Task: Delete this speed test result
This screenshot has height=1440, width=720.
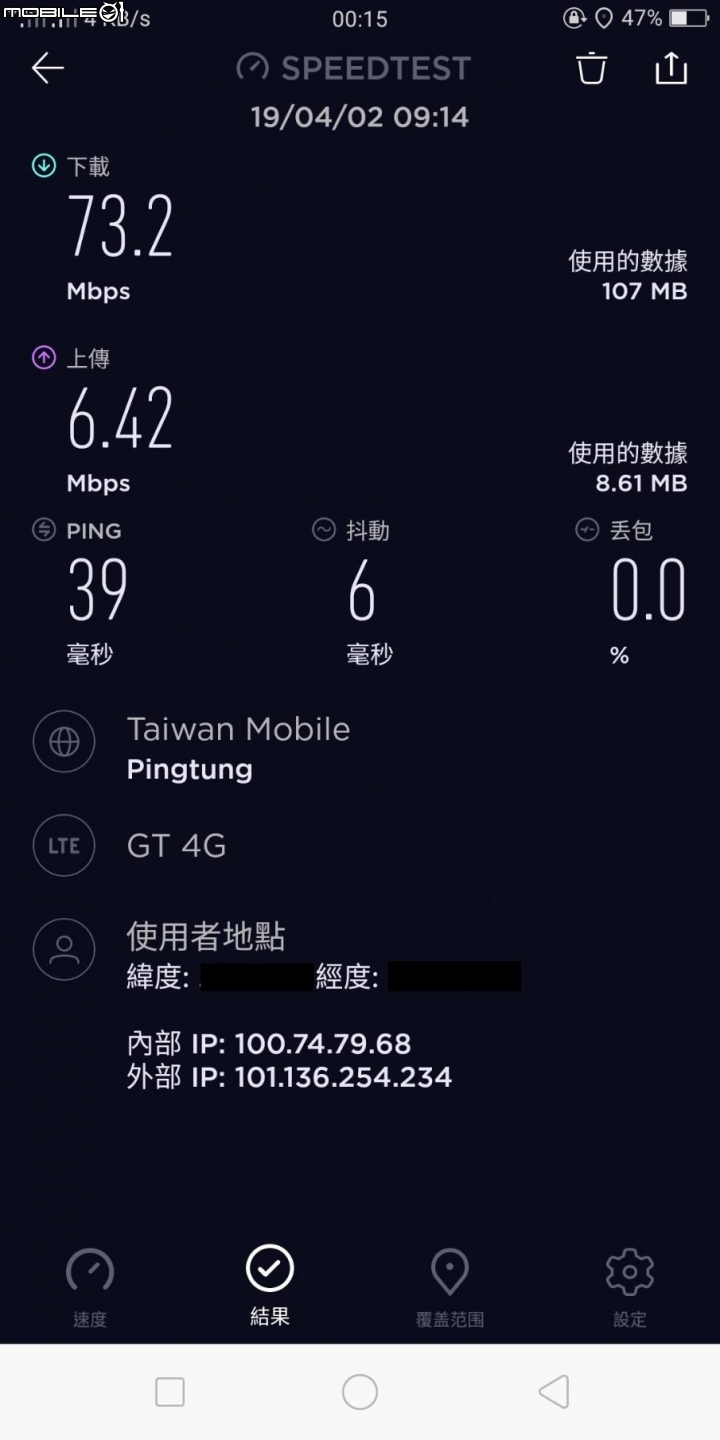Action: (591, 68)
